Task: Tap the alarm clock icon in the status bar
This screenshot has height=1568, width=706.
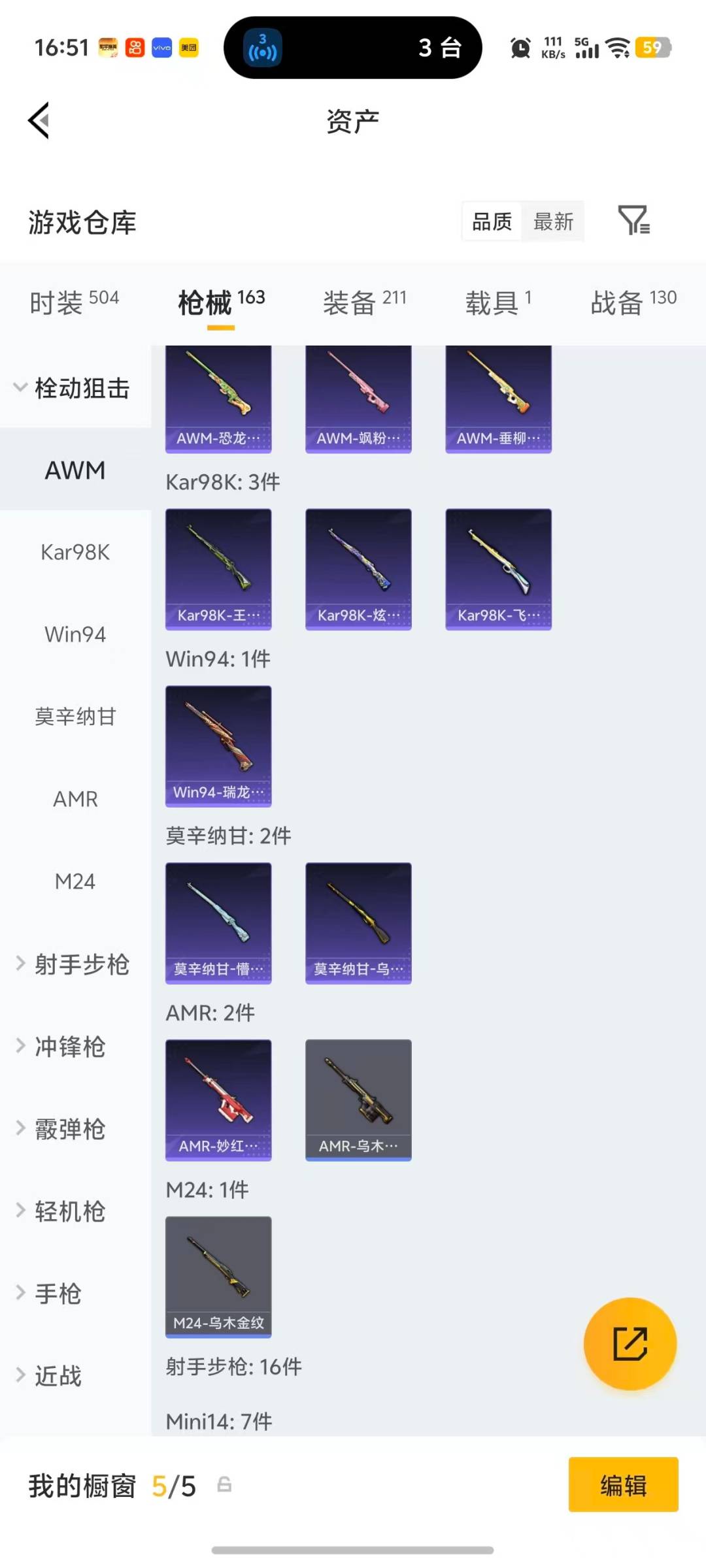Action: click(520, 48)
